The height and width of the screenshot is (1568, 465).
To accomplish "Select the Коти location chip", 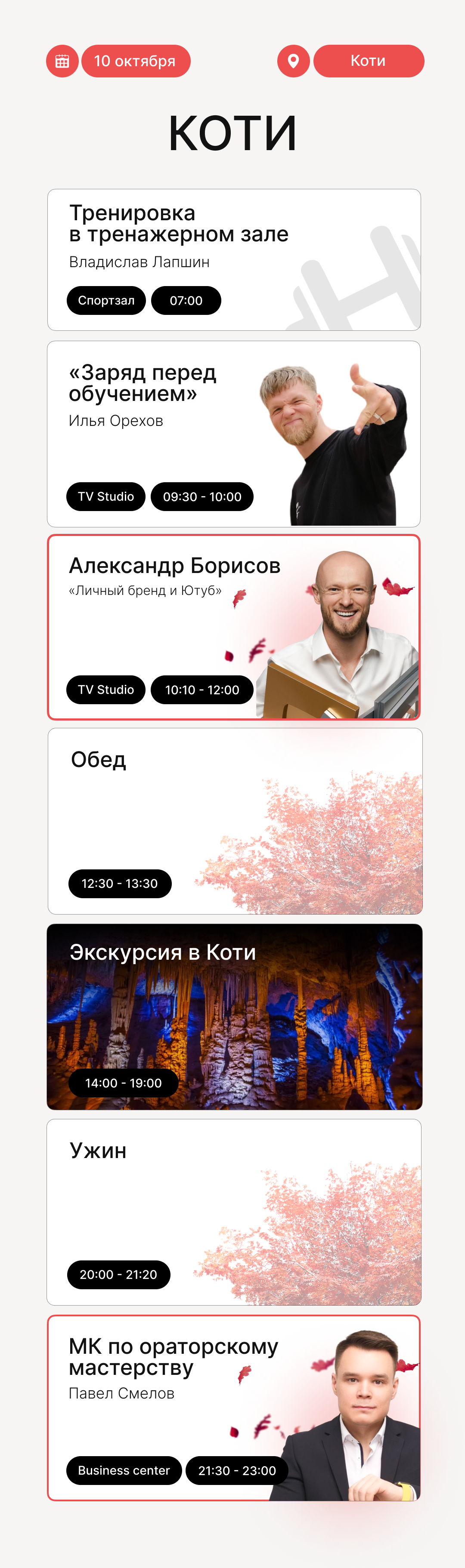I will (368, 61).
